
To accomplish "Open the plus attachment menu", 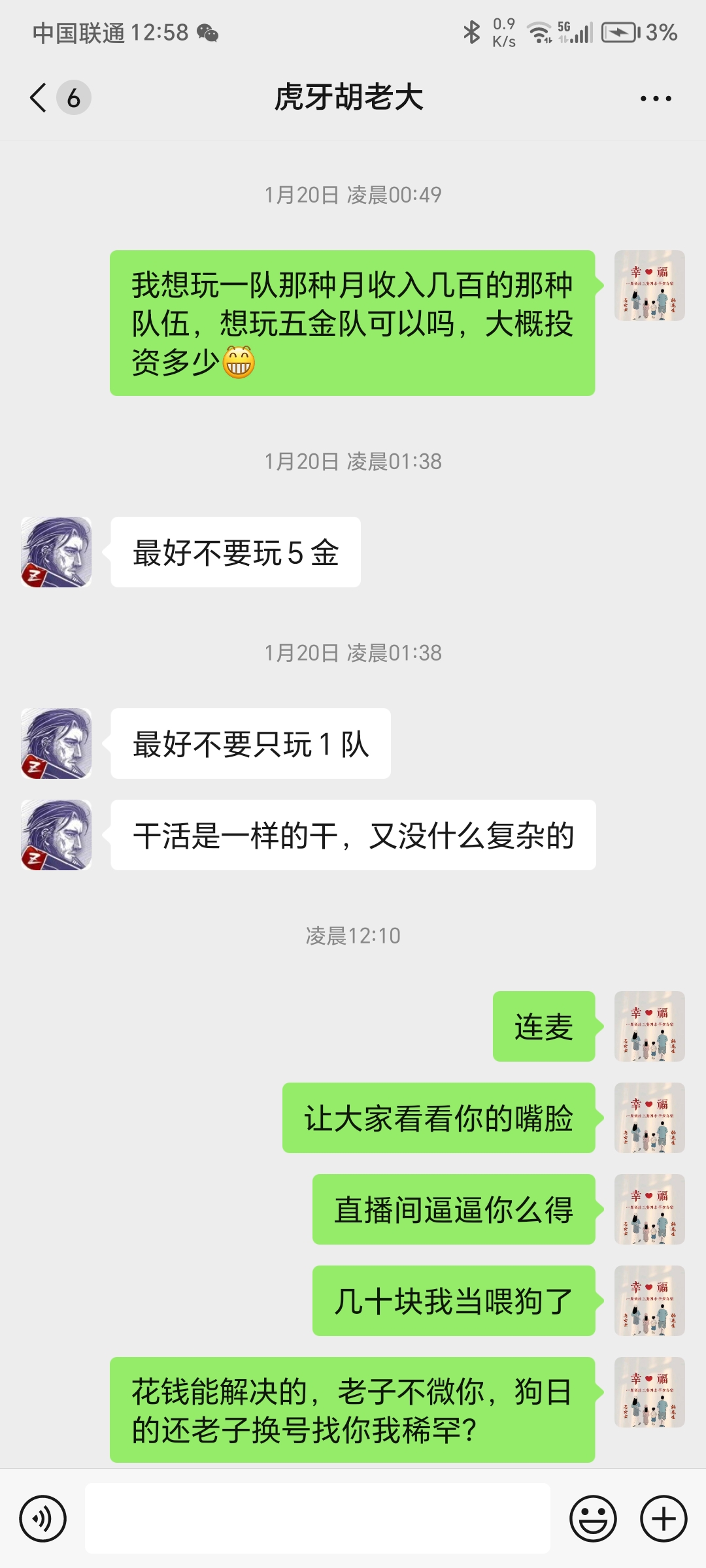I will 663,1518.
